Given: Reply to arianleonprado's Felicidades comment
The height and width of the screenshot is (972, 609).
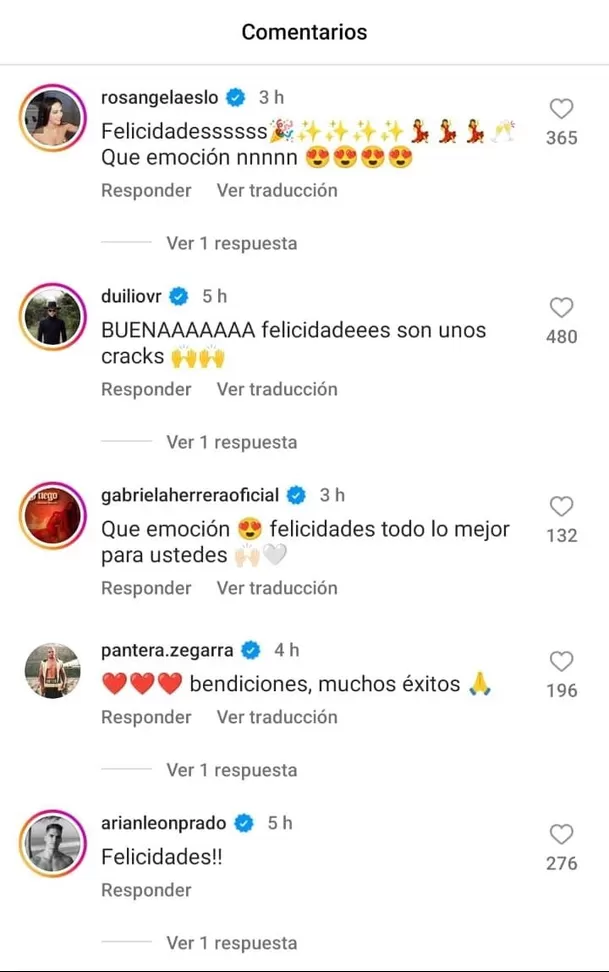Looking at the screenshot, I should [146, 890].
